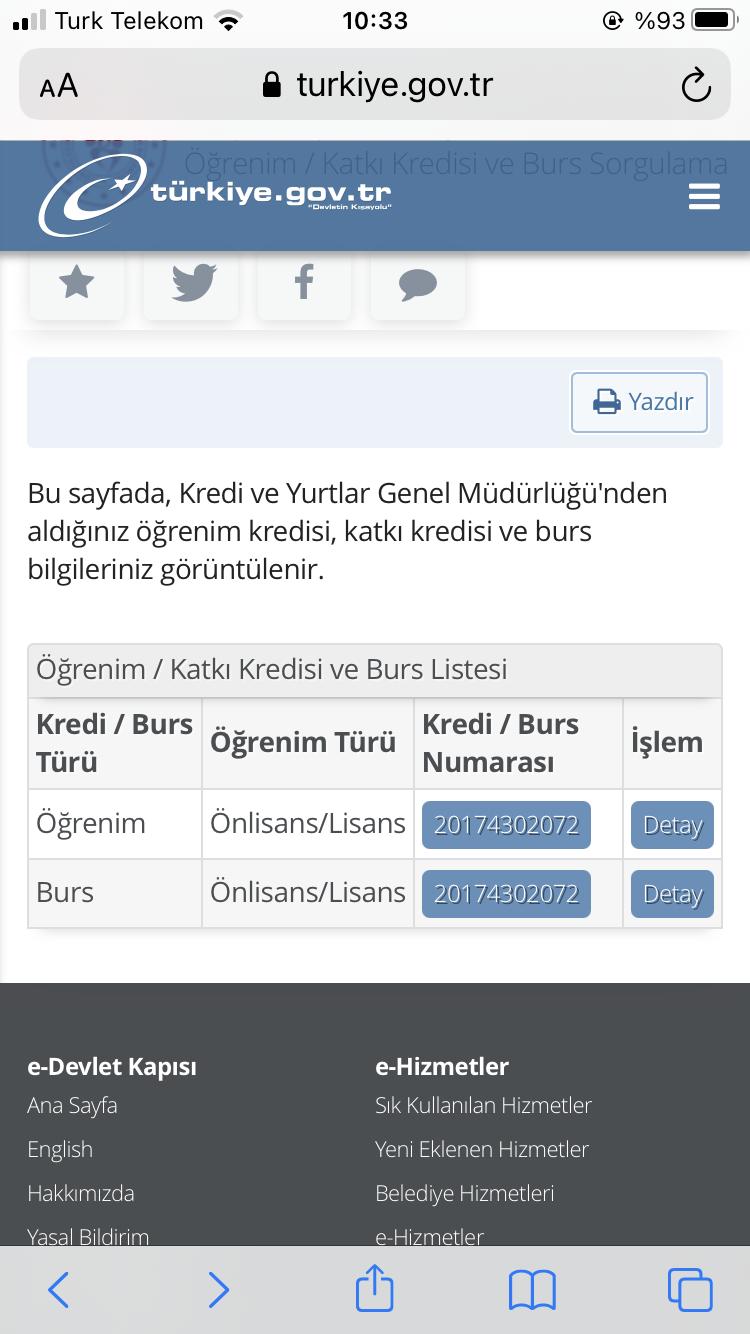Go back to the previous page
The width and height of the screenshot is (750, 1334).
point(59,1290)
